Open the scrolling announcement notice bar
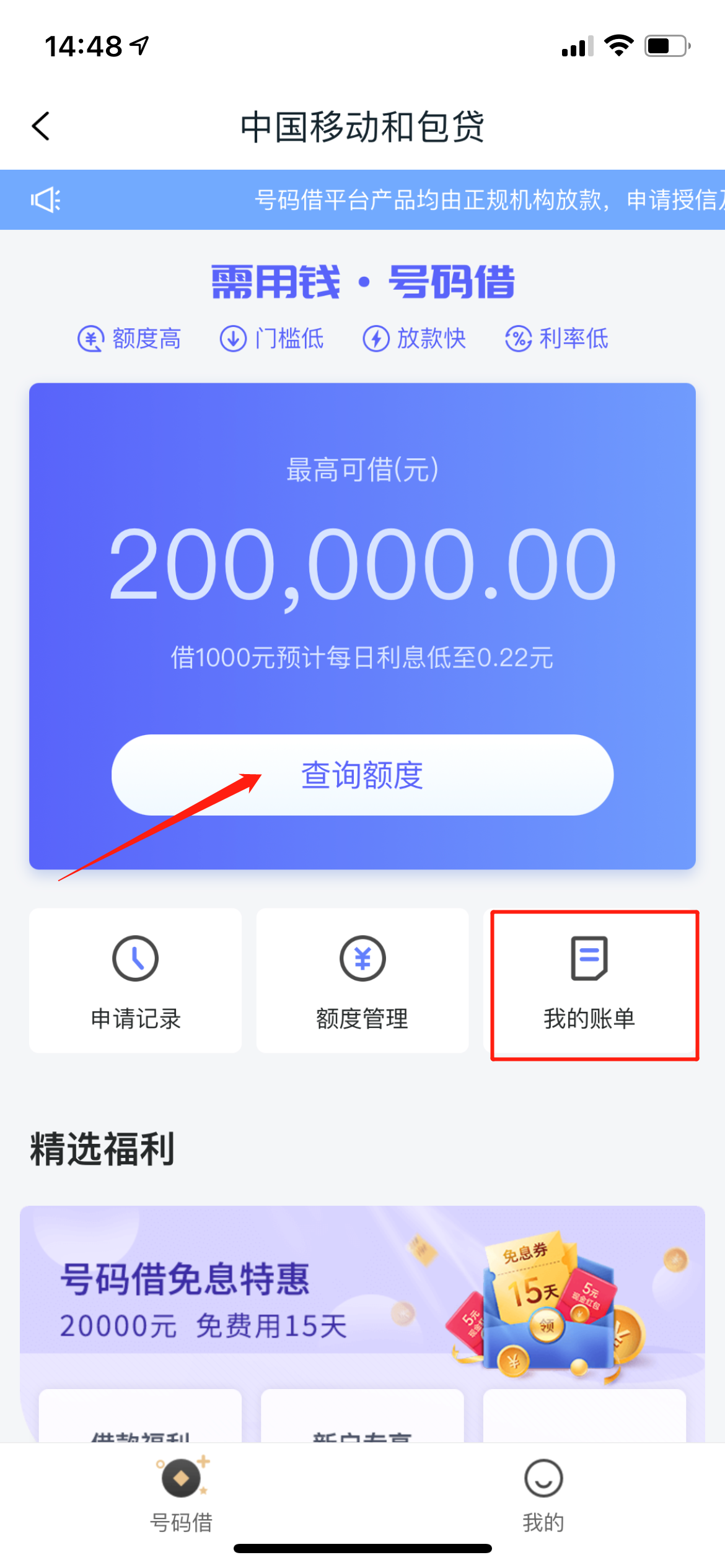 pyautogui.click(x=362, y=199)
